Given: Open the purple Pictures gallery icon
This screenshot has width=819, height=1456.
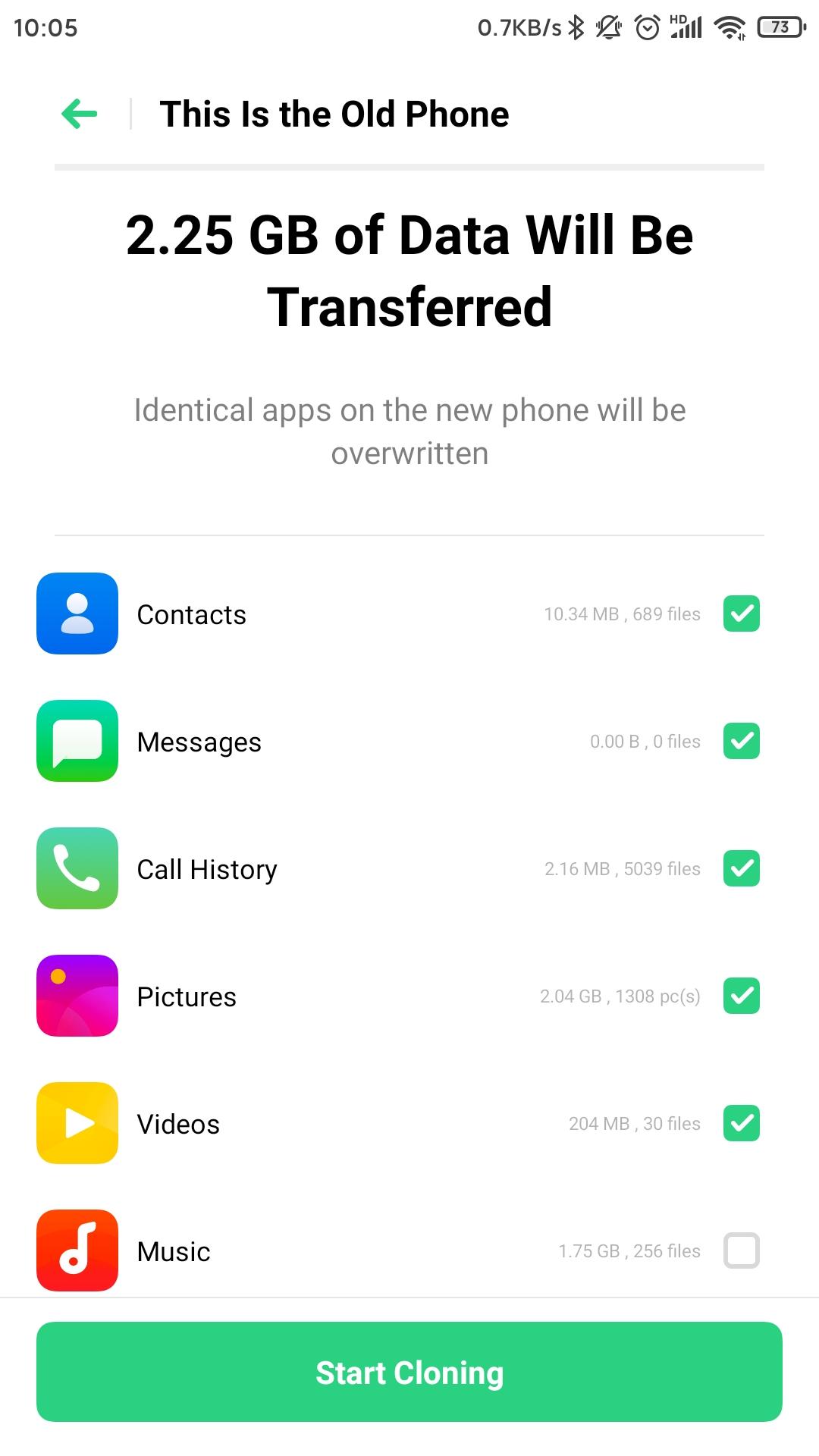Looking at the screenshot, I should (x=77, y=996).
